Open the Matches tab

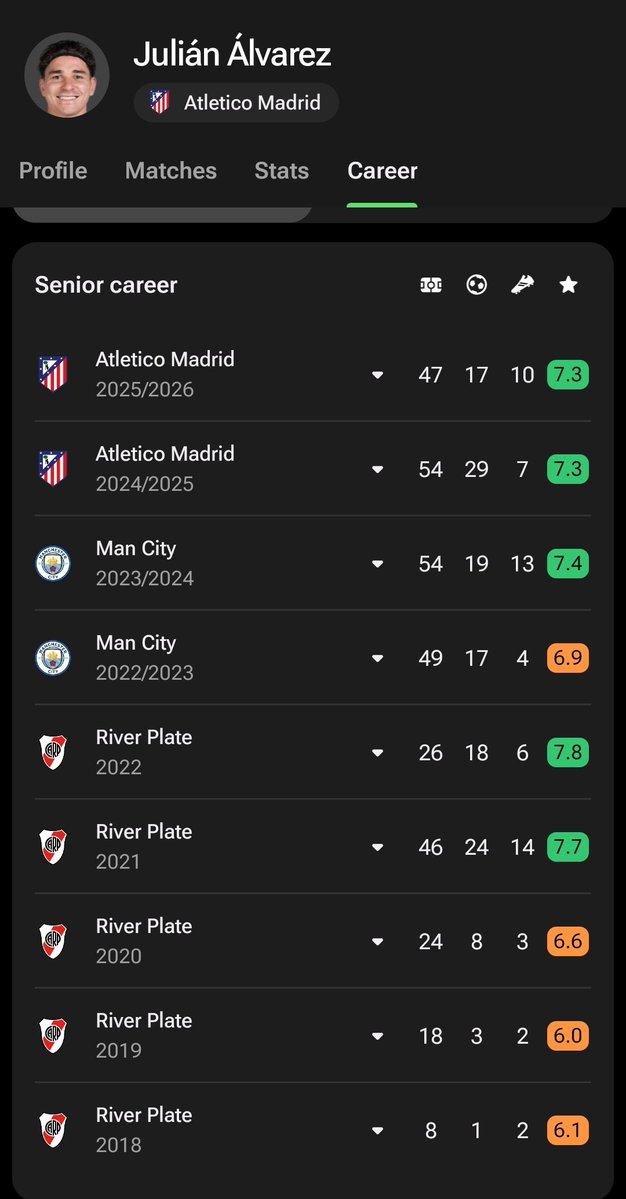pos(171,171)
